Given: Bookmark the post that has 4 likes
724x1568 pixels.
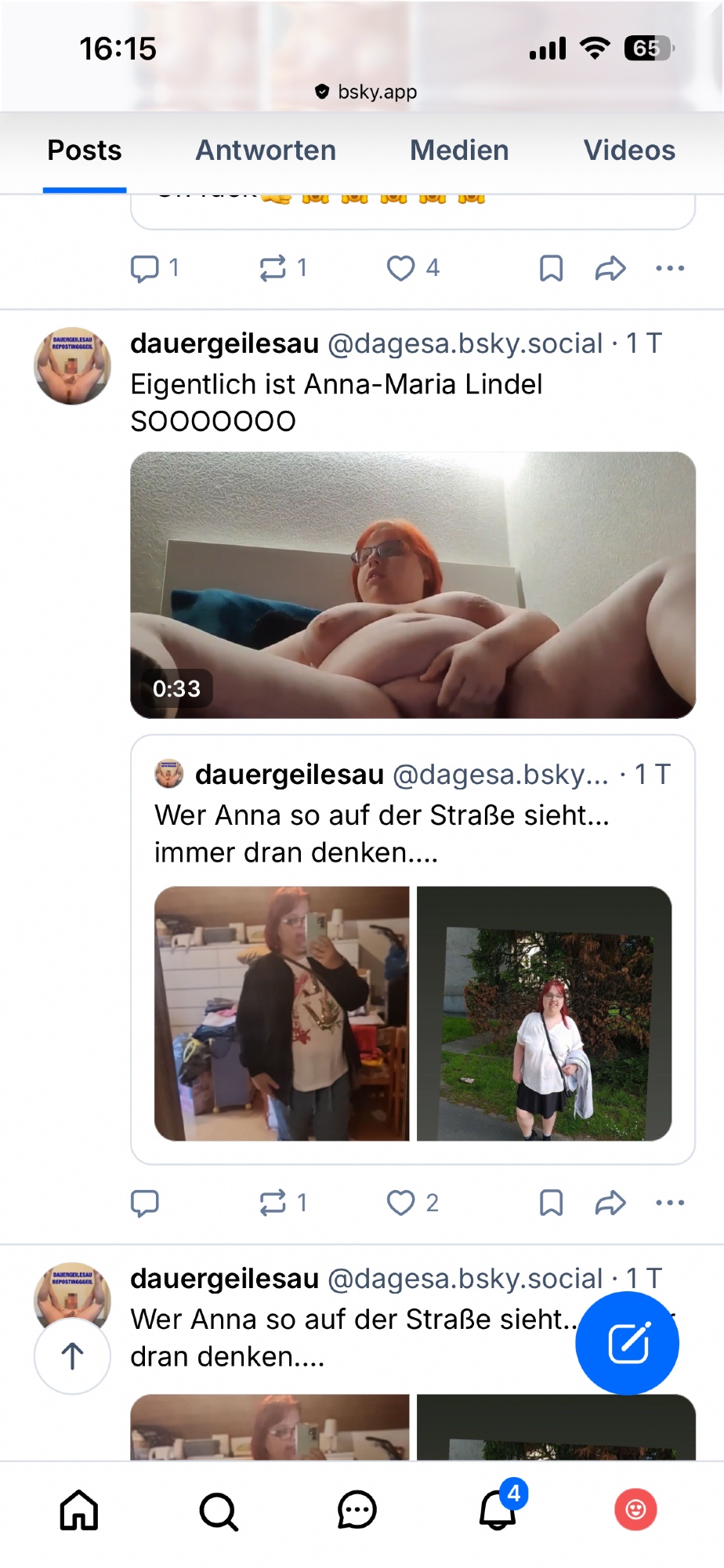Looking at the screenshot, I should point(551,268).
